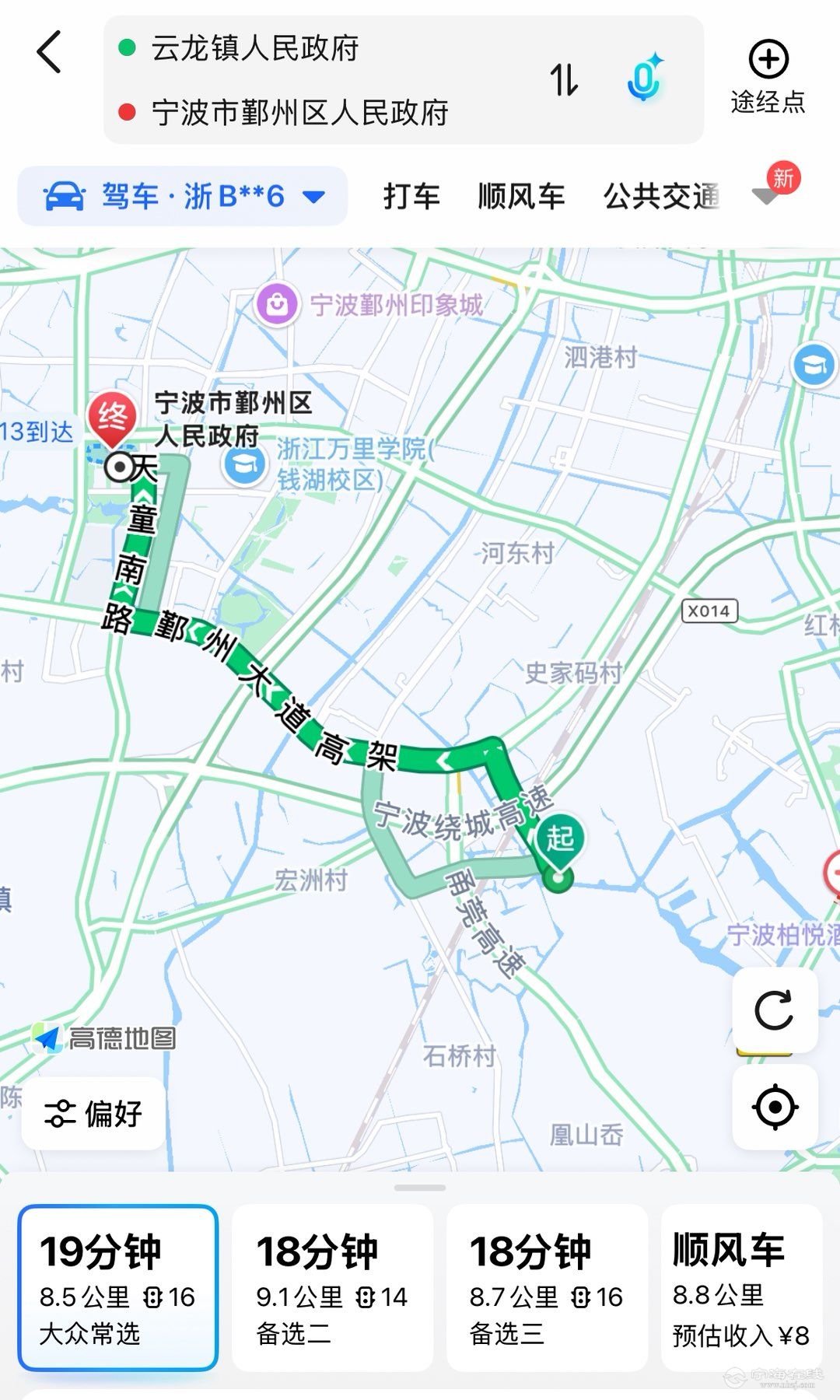Swap start and destination points

point(564,79)
